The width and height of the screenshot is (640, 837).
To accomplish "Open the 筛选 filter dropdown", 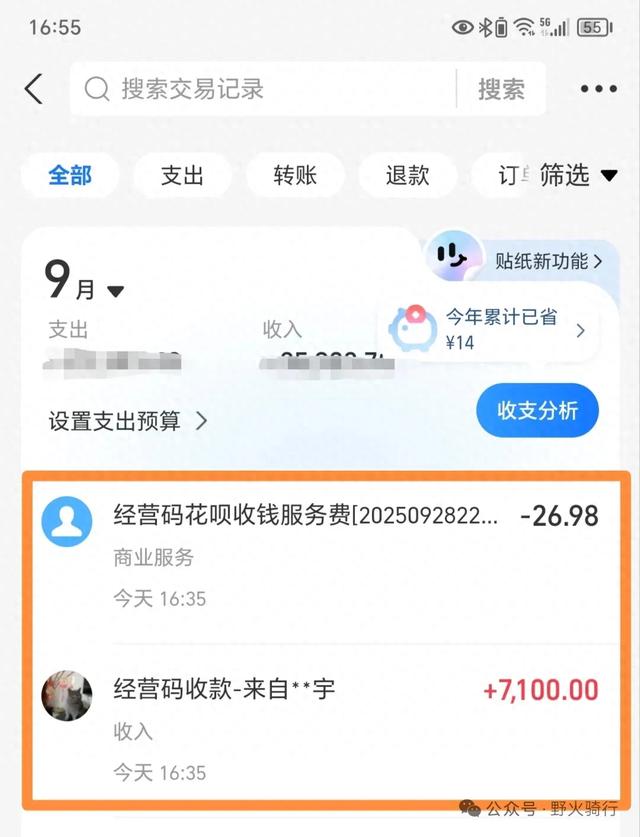I will click(x=578, y=176).
